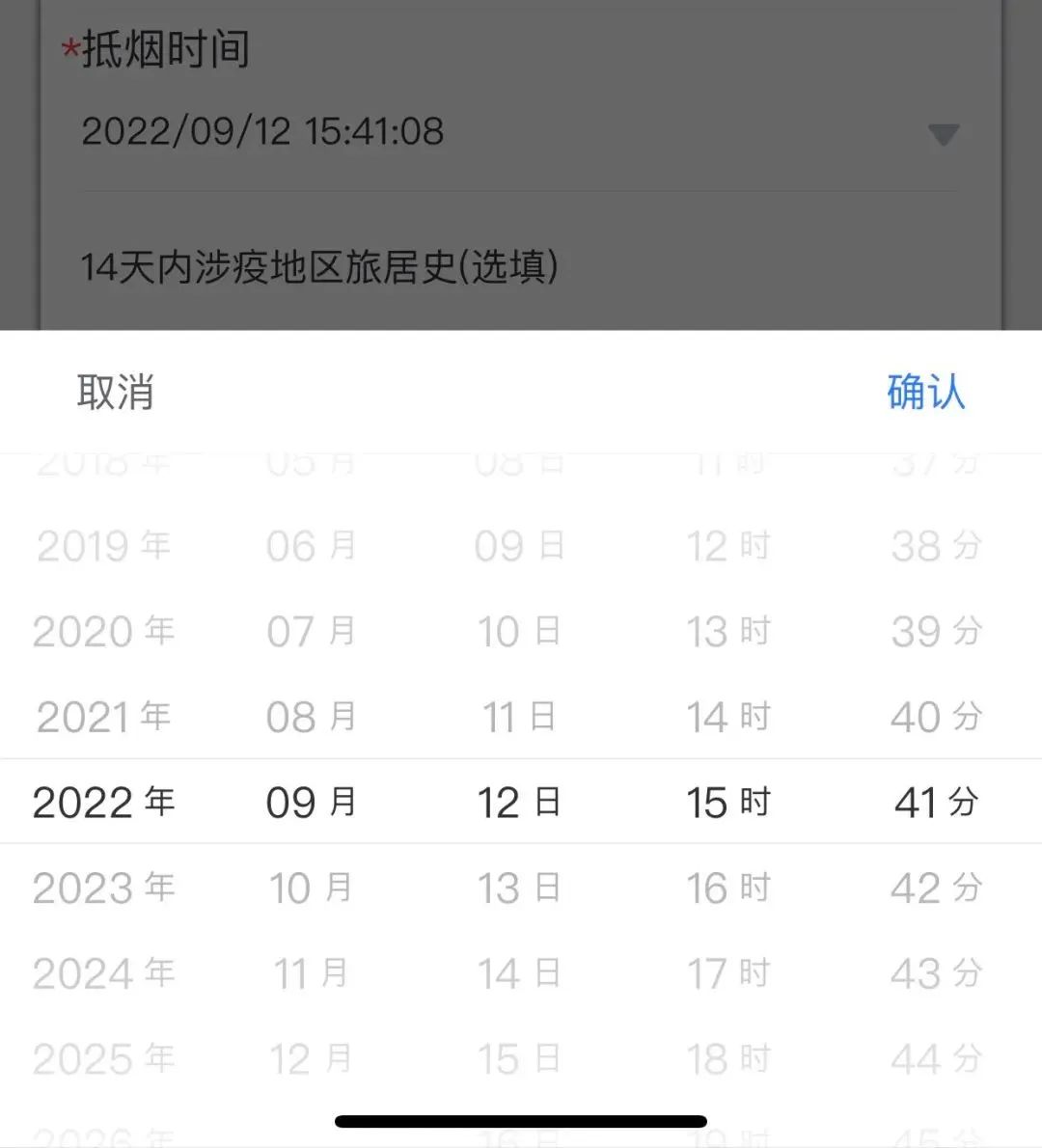Select hour 14 in the hour wheel

[727, 716]
